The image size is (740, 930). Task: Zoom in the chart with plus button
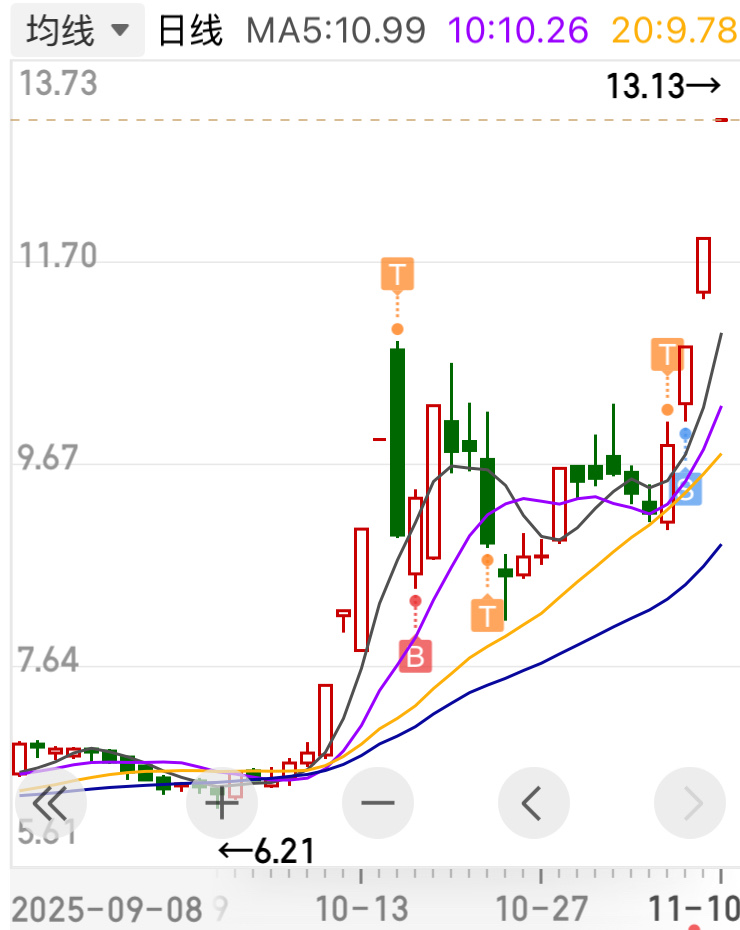click(222, 803)
